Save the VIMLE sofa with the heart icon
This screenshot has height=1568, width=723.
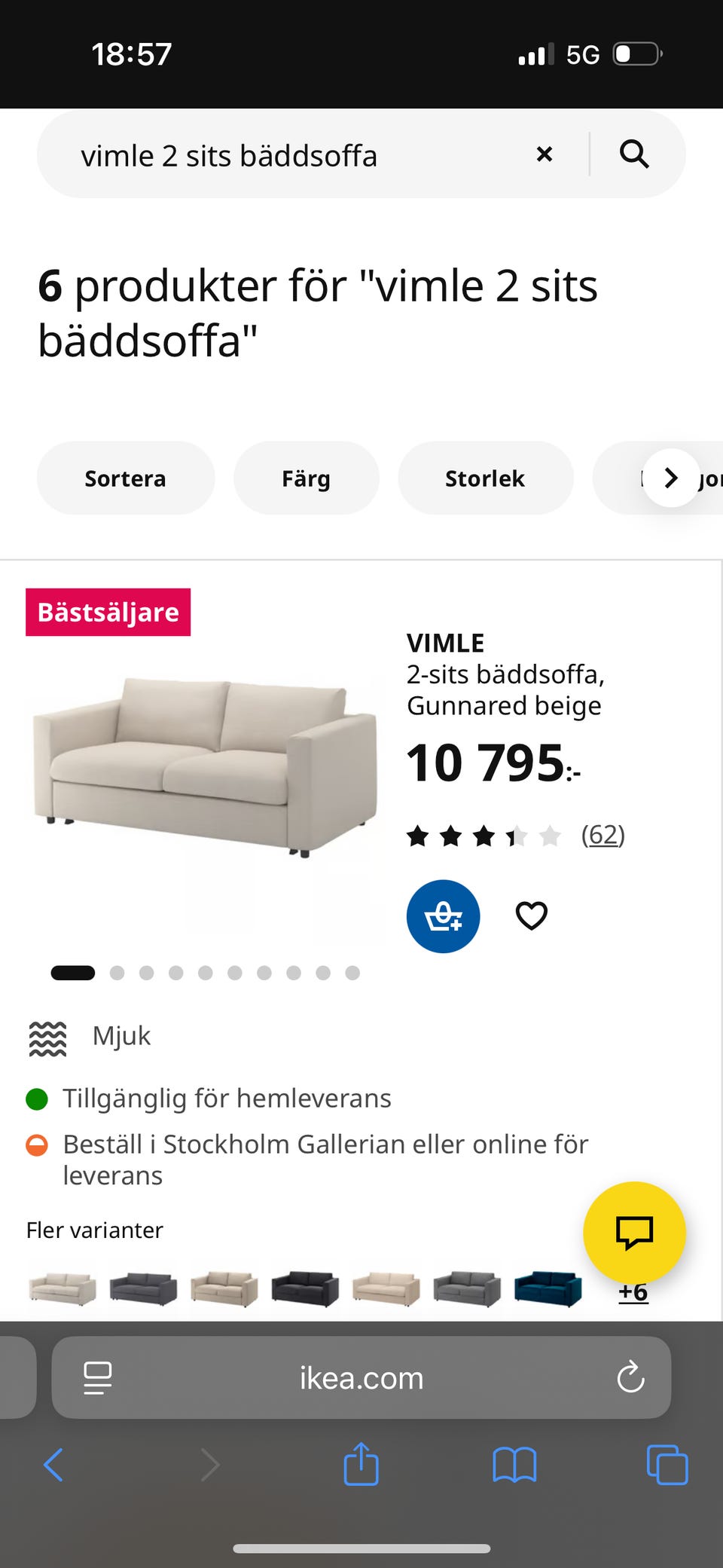(531, 916)
